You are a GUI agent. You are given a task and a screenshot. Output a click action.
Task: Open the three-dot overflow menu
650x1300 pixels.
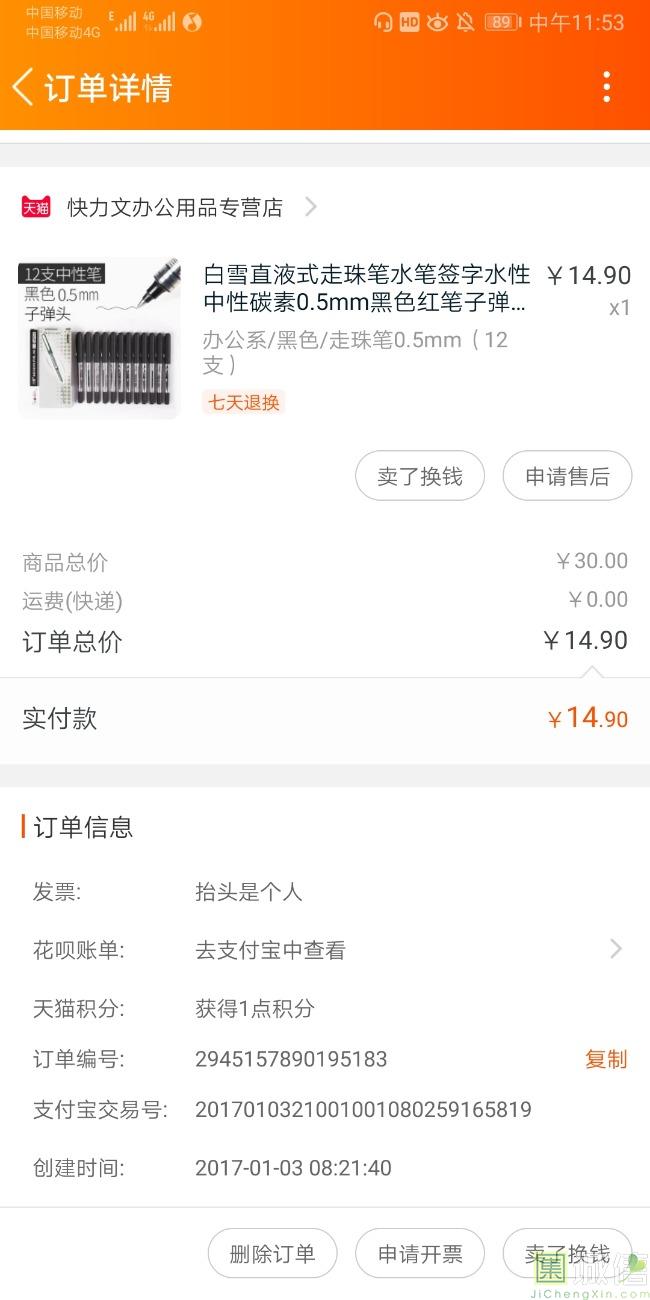(606, 87)
